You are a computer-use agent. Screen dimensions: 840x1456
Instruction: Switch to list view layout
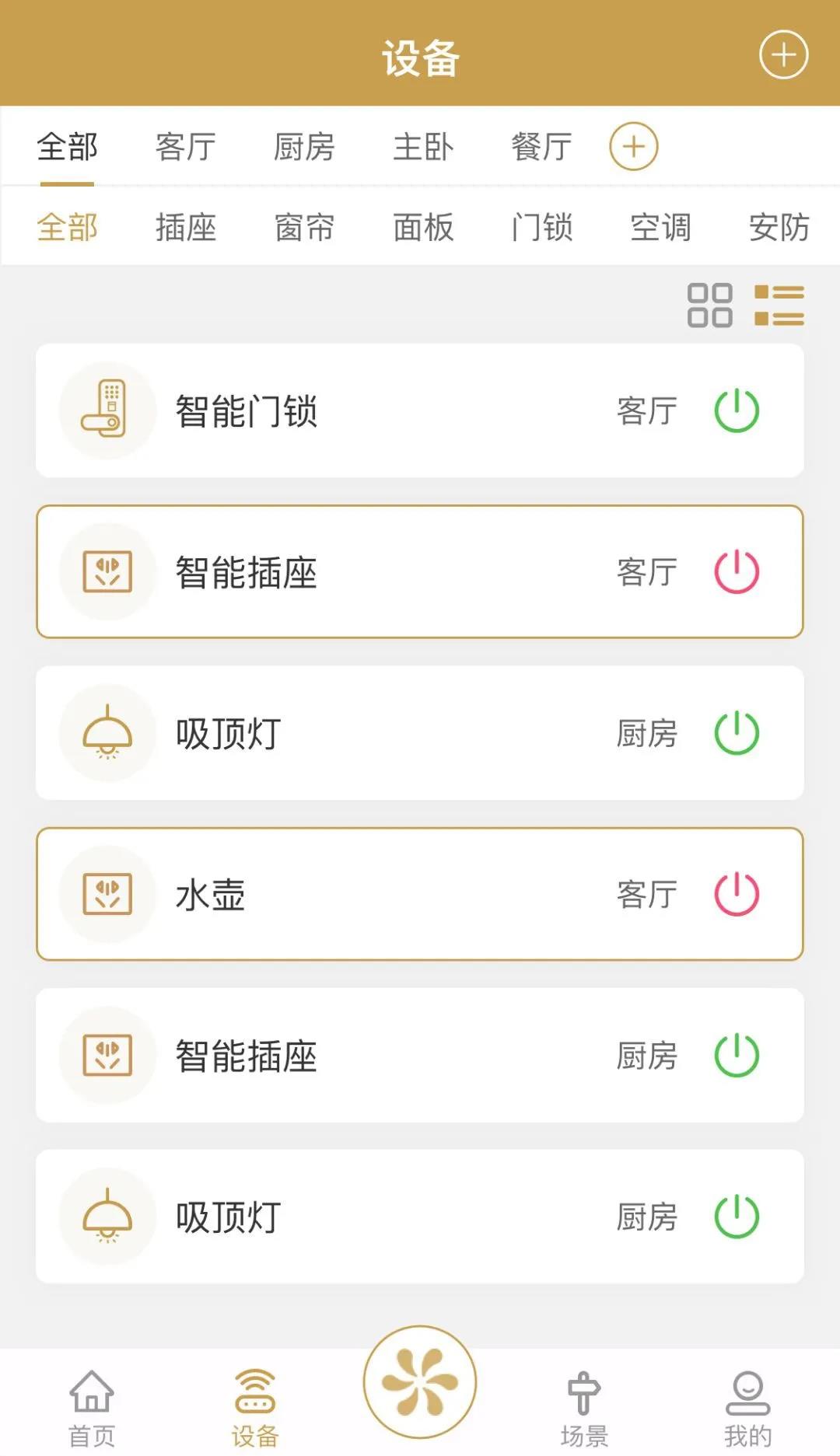pyautogui.click(x=779, y=305)
